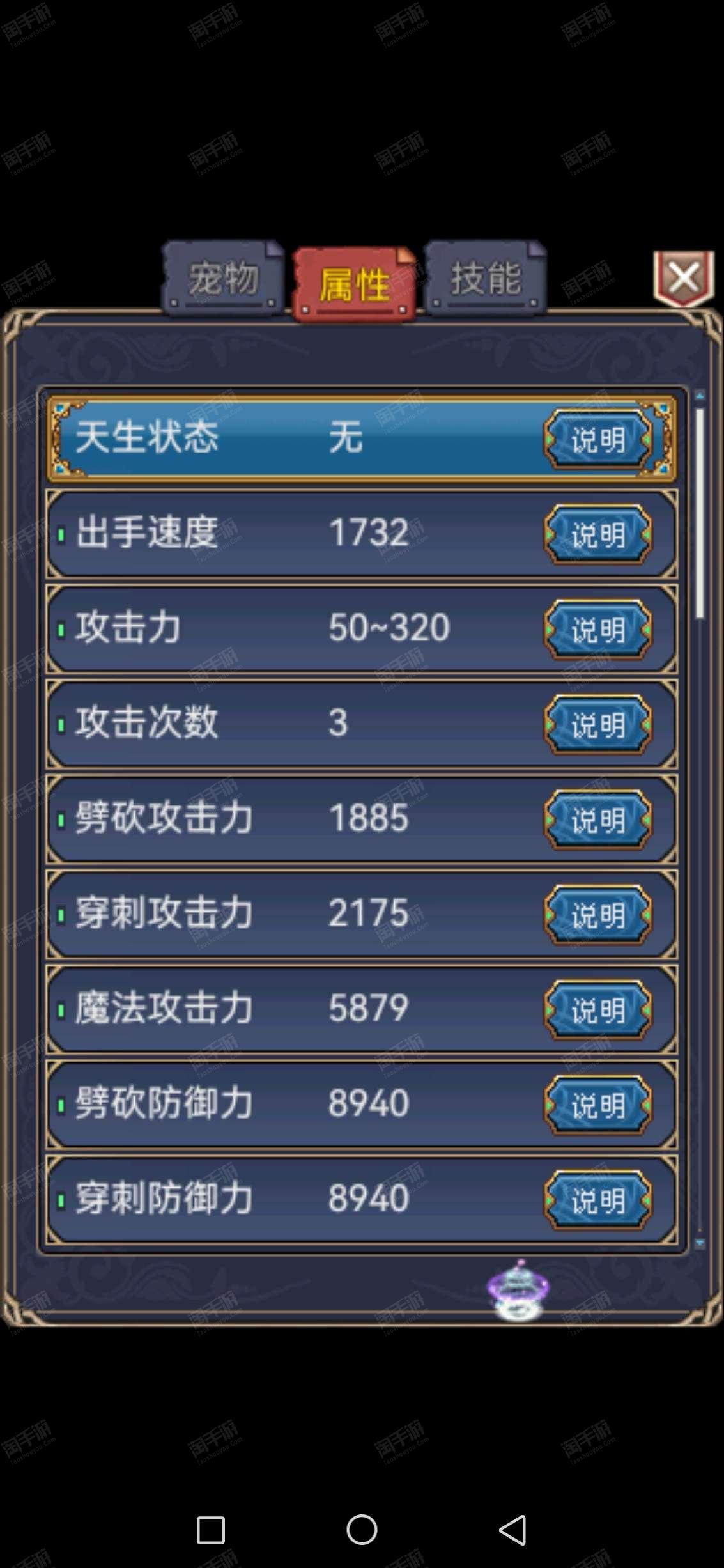
Task: View 说明 for 攻击次数
Action: click(598, 725)
